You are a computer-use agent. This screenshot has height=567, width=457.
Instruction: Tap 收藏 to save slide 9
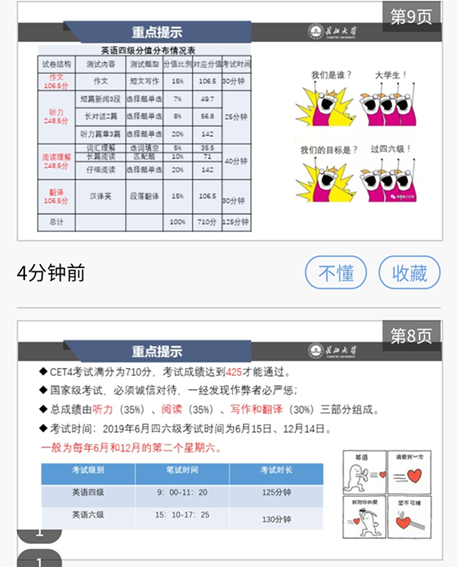click(x=409, y=273)
